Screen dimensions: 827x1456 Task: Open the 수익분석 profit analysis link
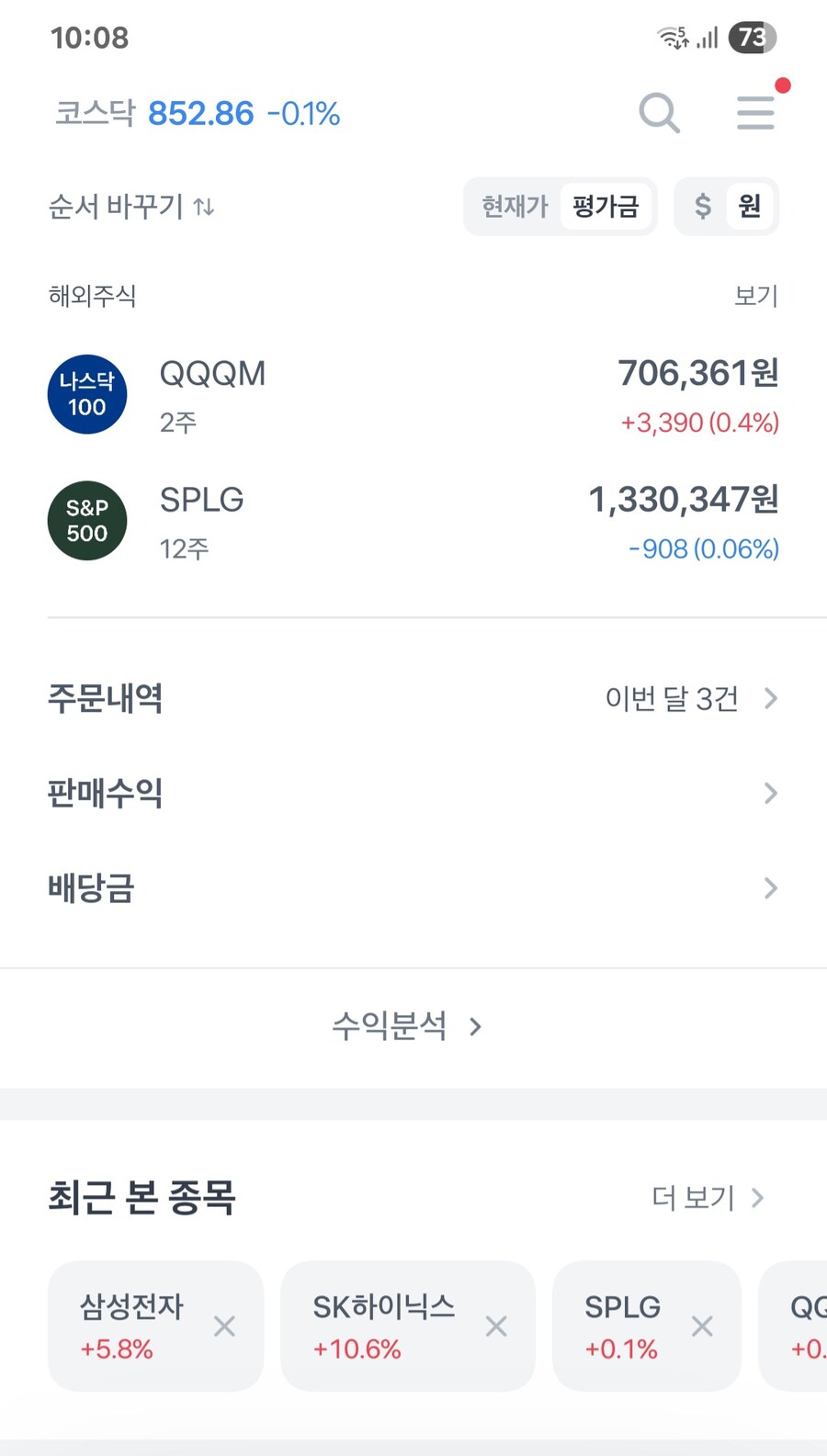point(391,1026)
